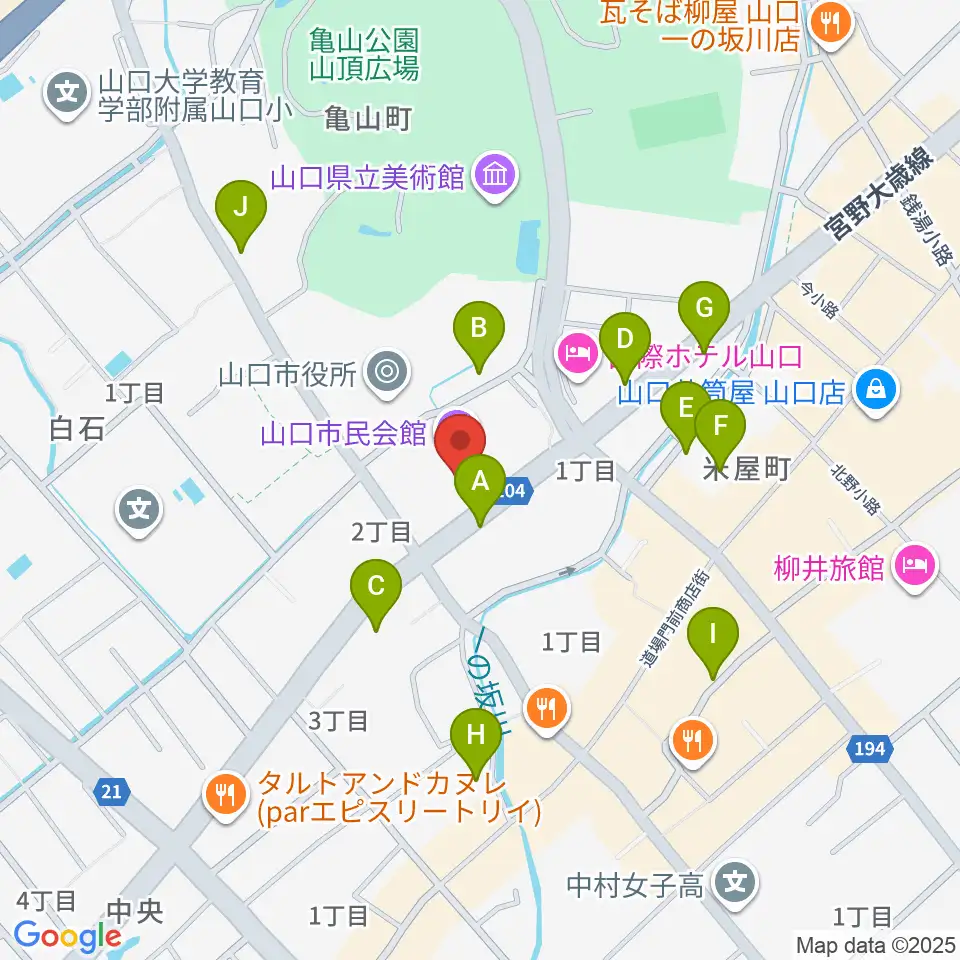This screenshot has height=960, width=960.
Task: Tap 中村女子高 school place icon
Action: (735, 884)
